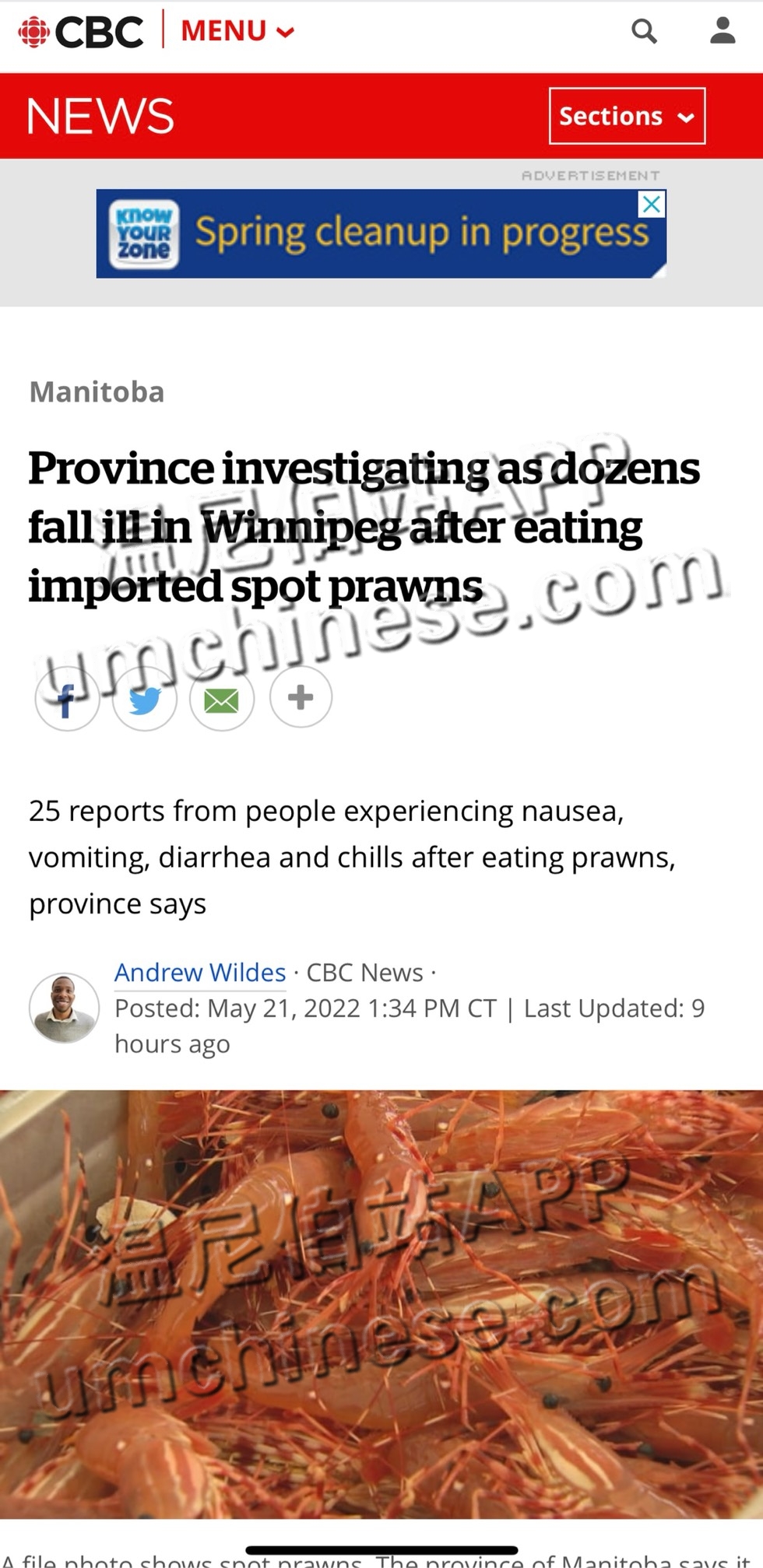Open the Manitoba category link
The width and height of the screenshot is (763, 1568).
coord(97,392)
